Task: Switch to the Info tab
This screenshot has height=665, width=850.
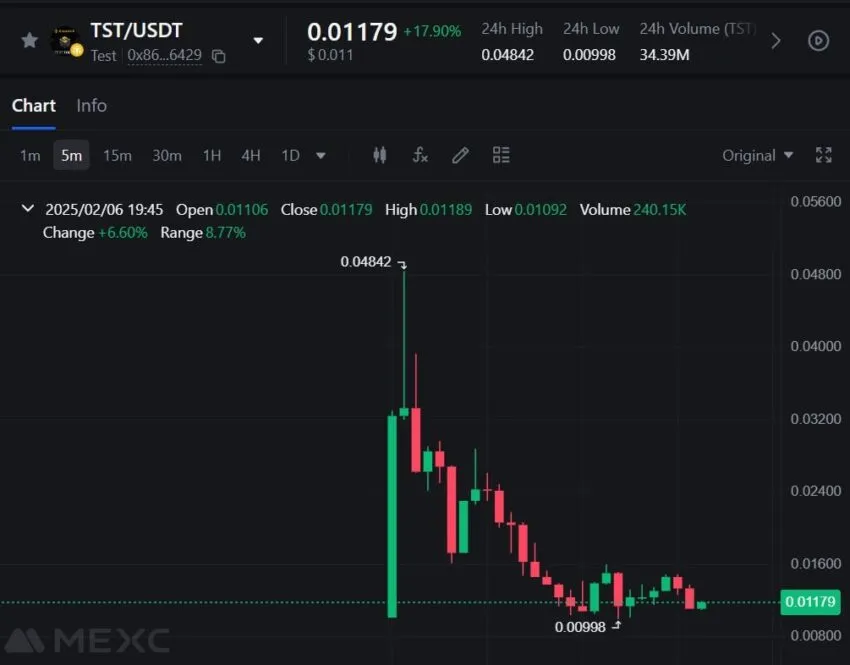Action: tap(91, 105)
